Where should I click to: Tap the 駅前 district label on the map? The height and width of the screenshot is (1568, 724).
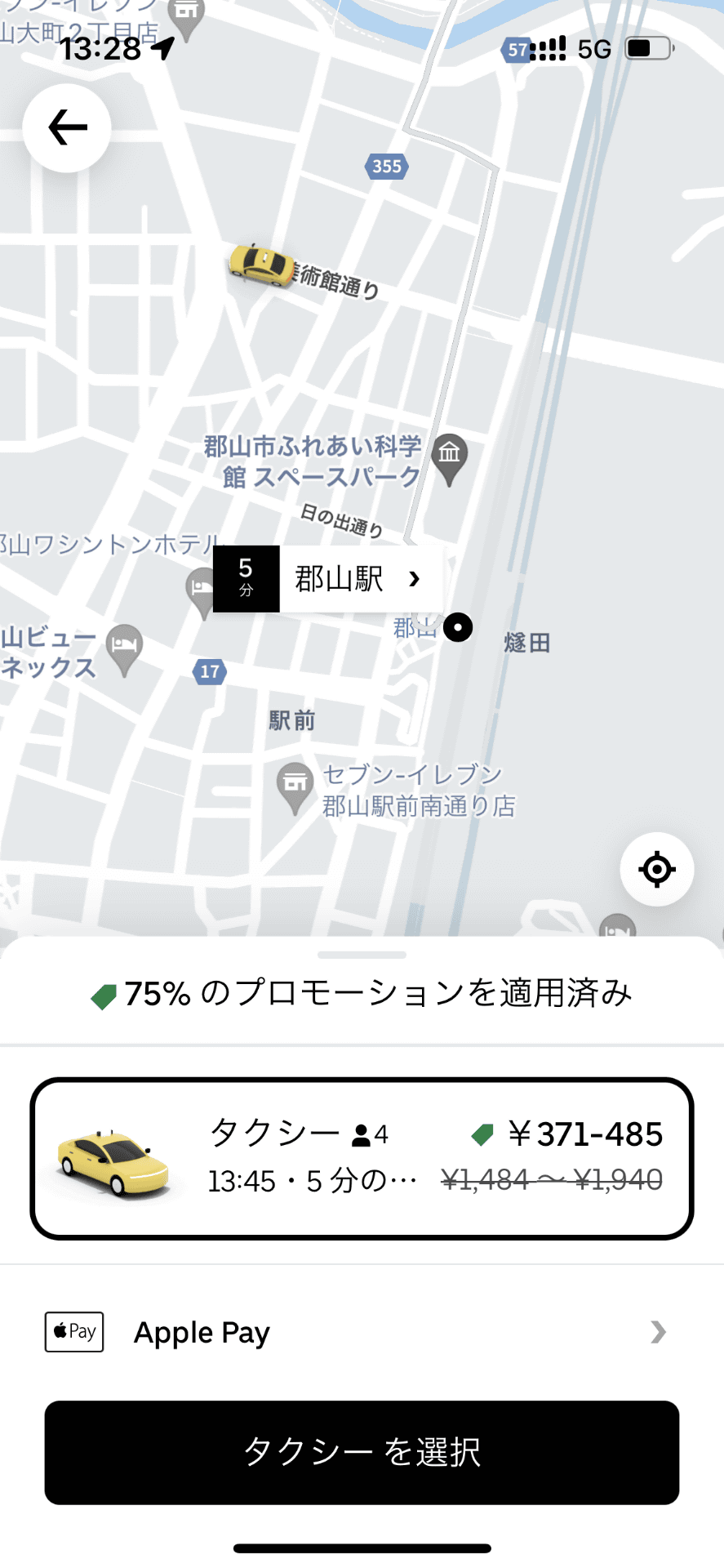(x=291, y=719)
